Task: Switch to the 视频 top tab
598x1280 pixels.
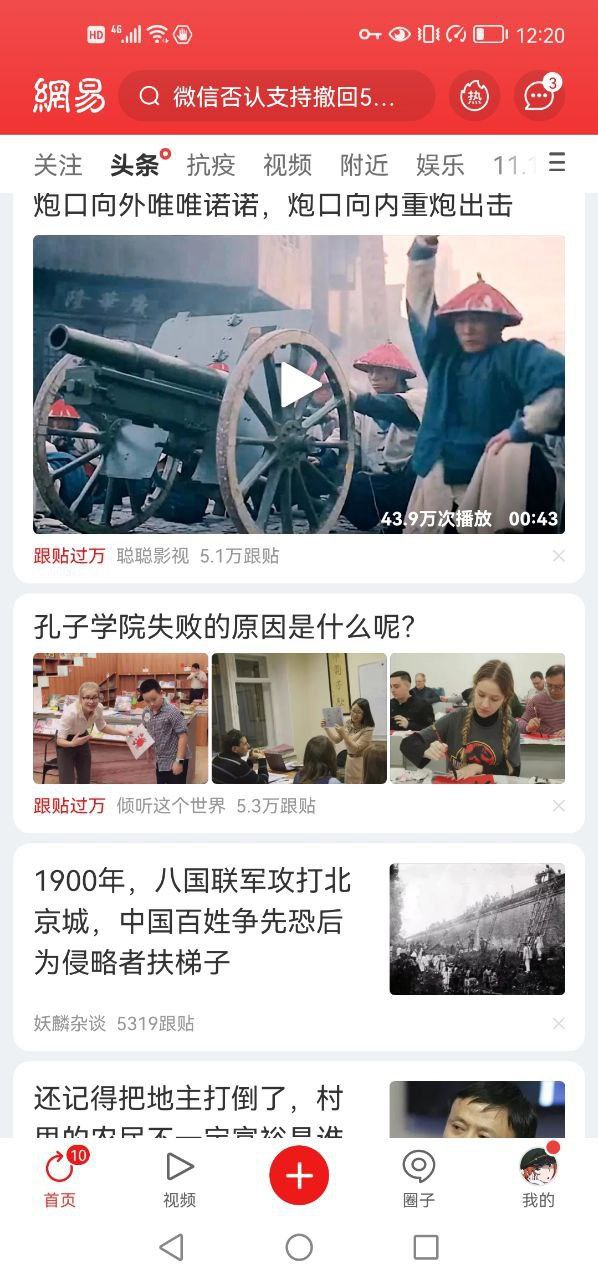Action: coord(288,164)
